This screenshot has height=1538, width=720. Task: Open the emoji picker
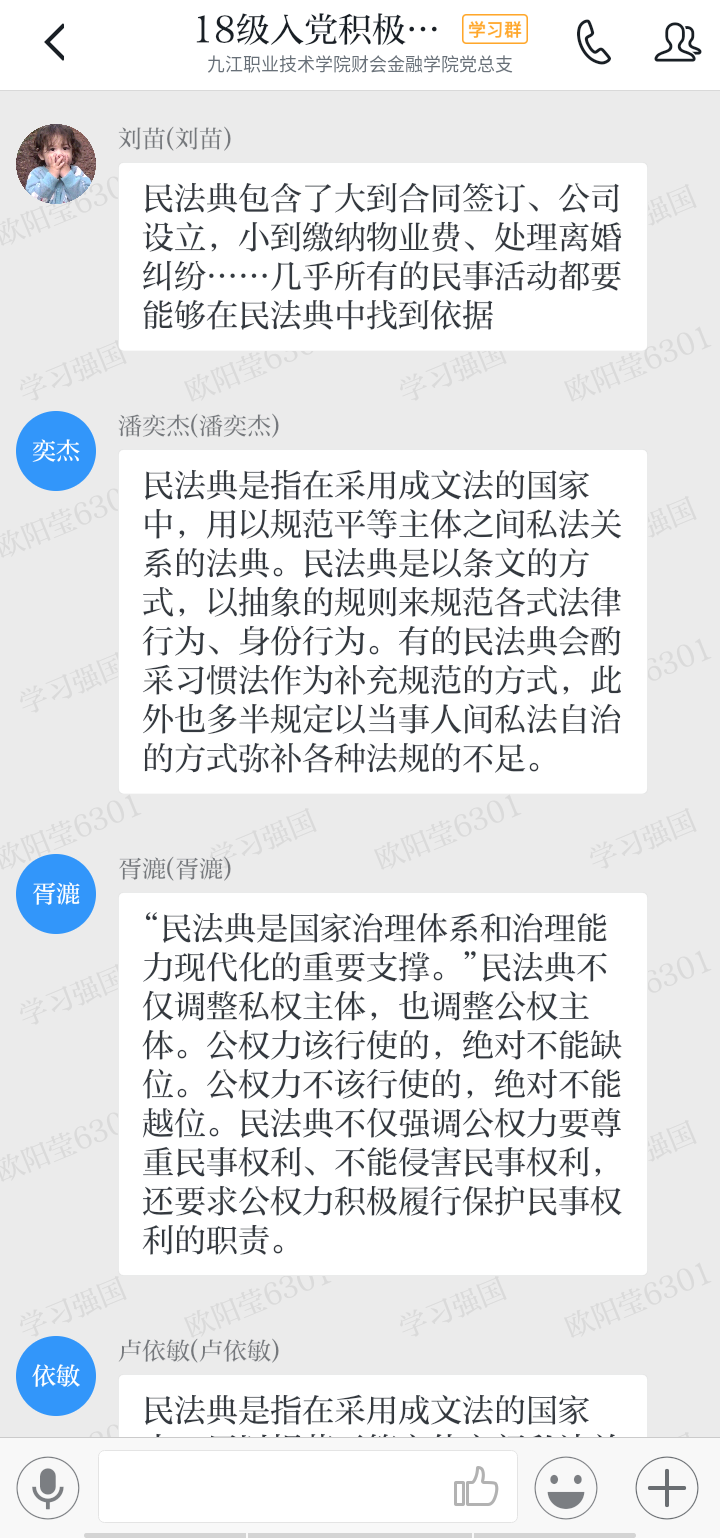(566, 1488)
